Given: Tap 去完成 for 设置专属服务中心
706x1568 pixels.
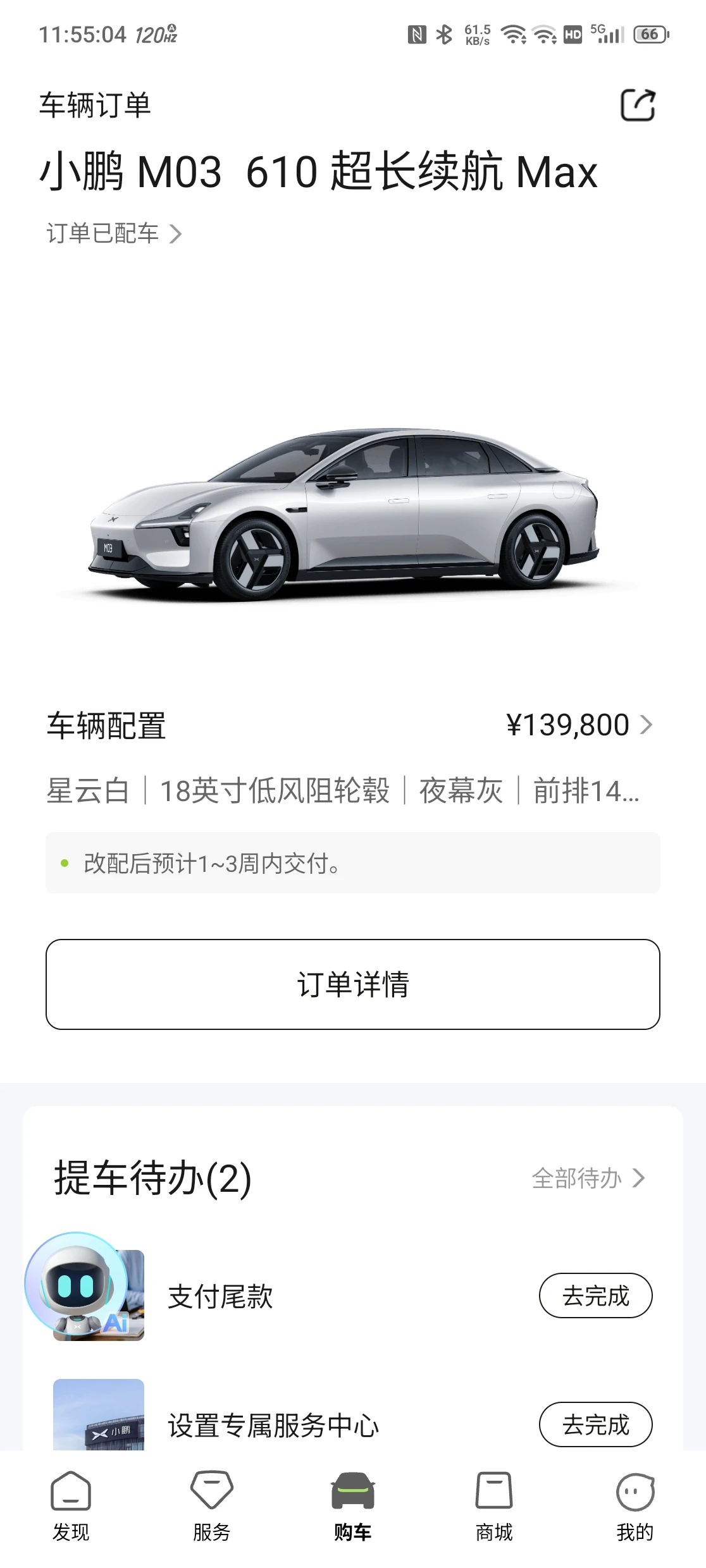Looking at the screenshot, I should 595,1424.
